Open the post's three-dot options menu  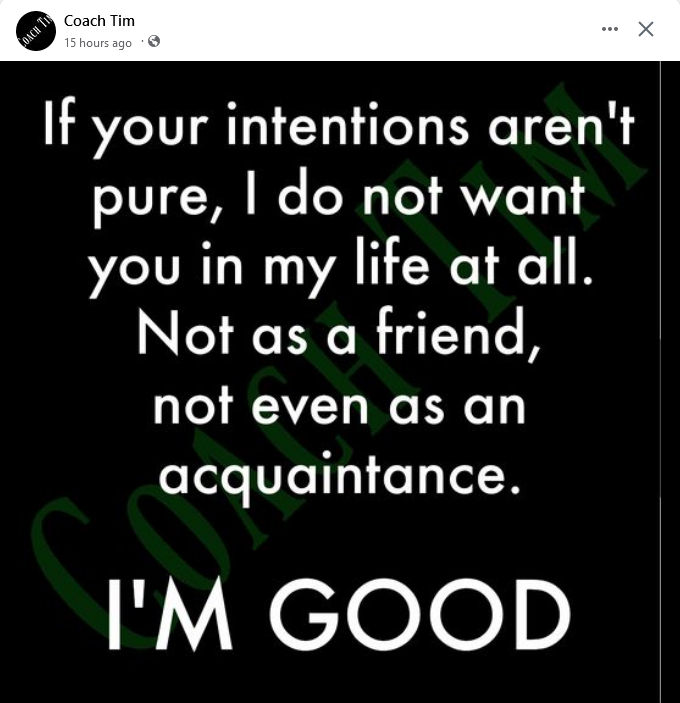coord(610,29)
